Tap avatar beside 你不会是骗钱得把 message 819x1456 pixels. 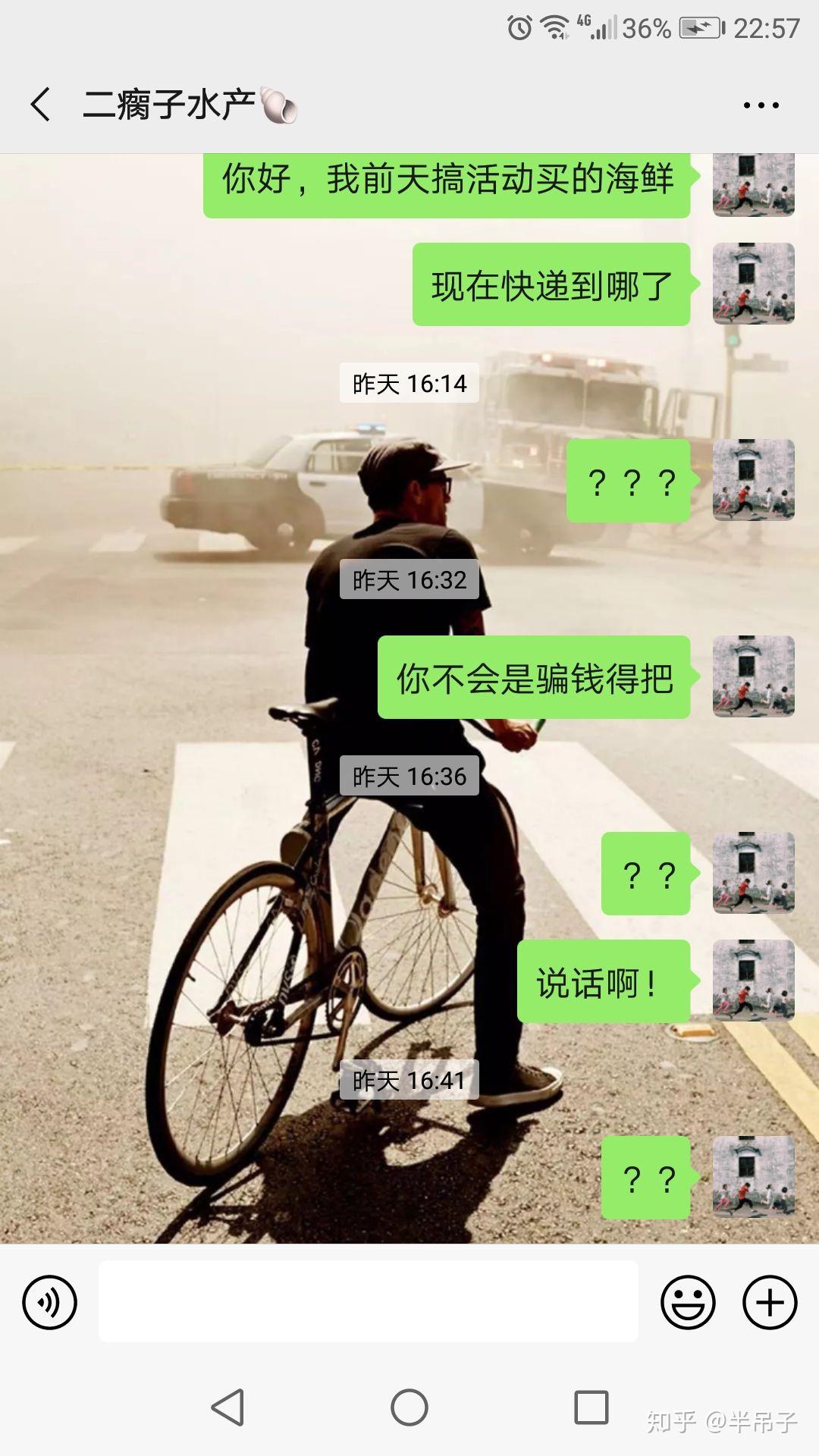click(x=753, y=676)
